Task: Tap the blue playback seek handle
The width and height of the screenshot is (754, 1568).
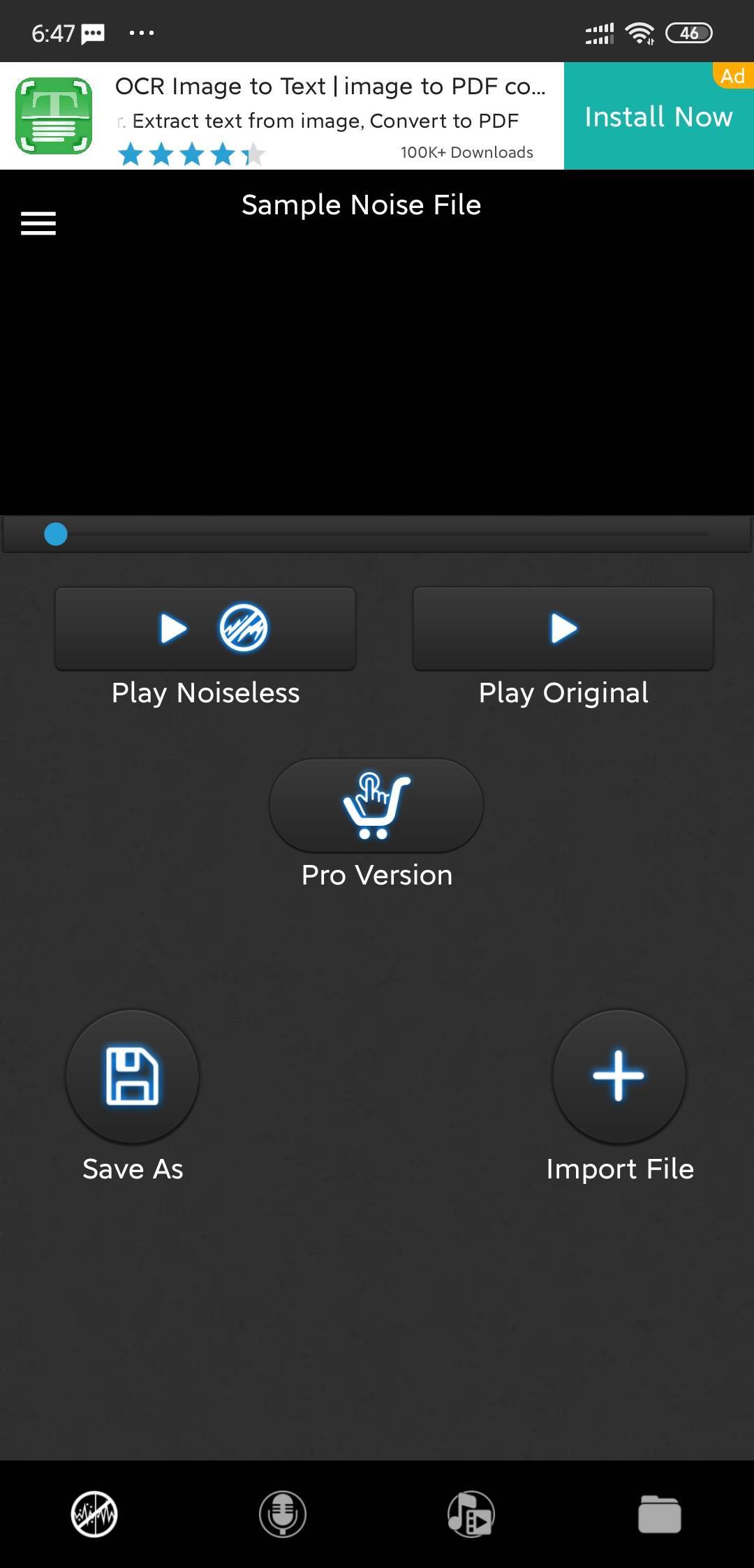Action: click(x=56, y=534)
